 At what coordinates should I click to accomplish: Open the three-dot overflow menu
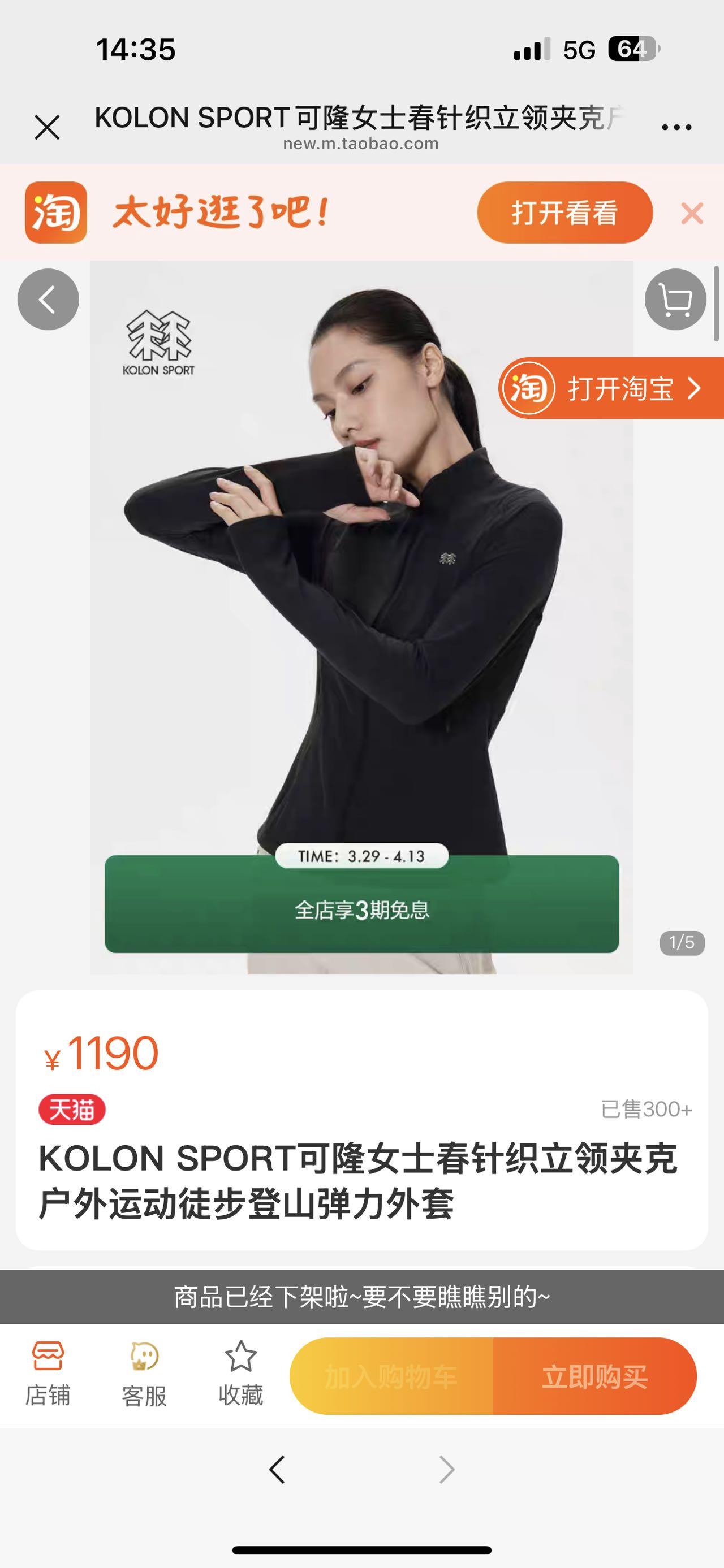(676, 127)
